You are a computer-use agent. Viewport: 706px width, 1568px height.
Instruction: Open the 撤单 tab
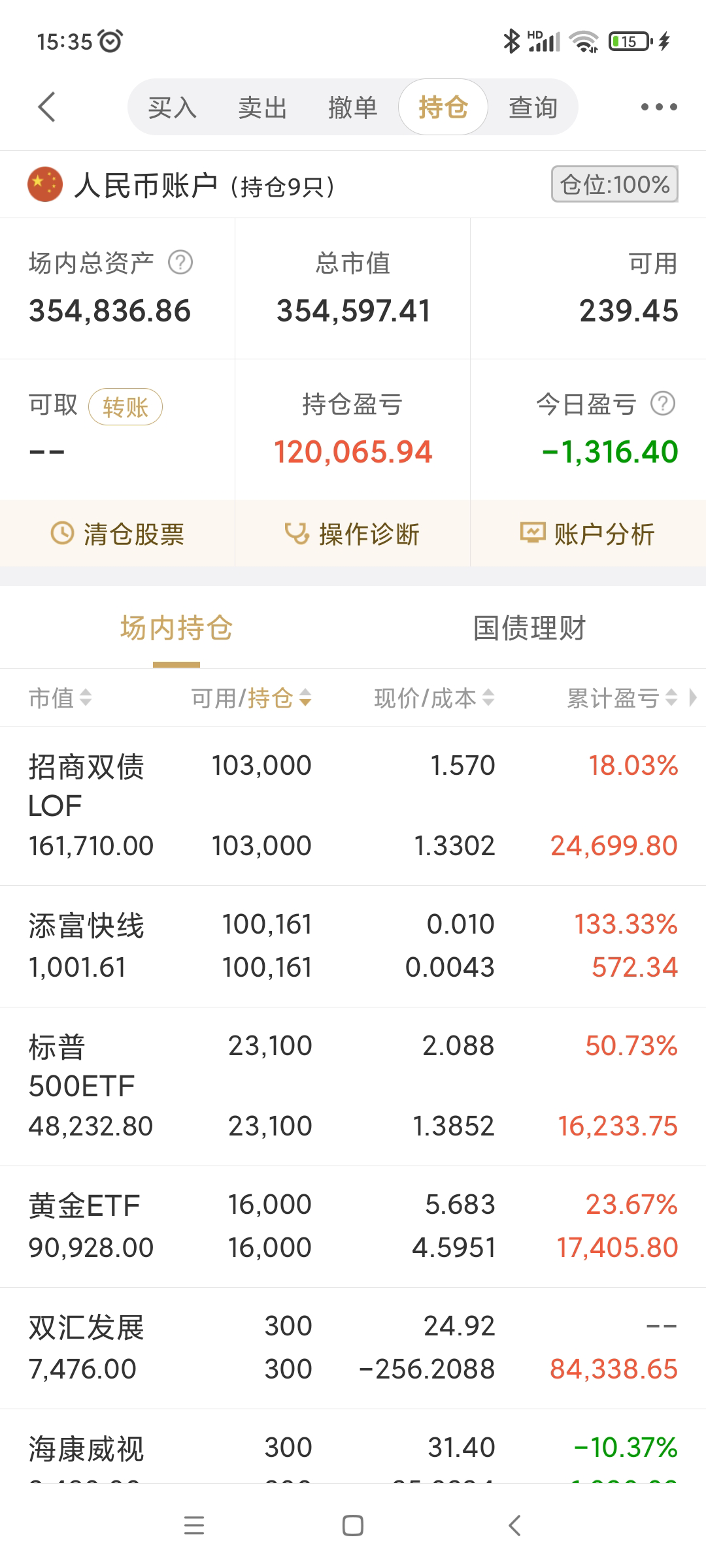(352, 108)
